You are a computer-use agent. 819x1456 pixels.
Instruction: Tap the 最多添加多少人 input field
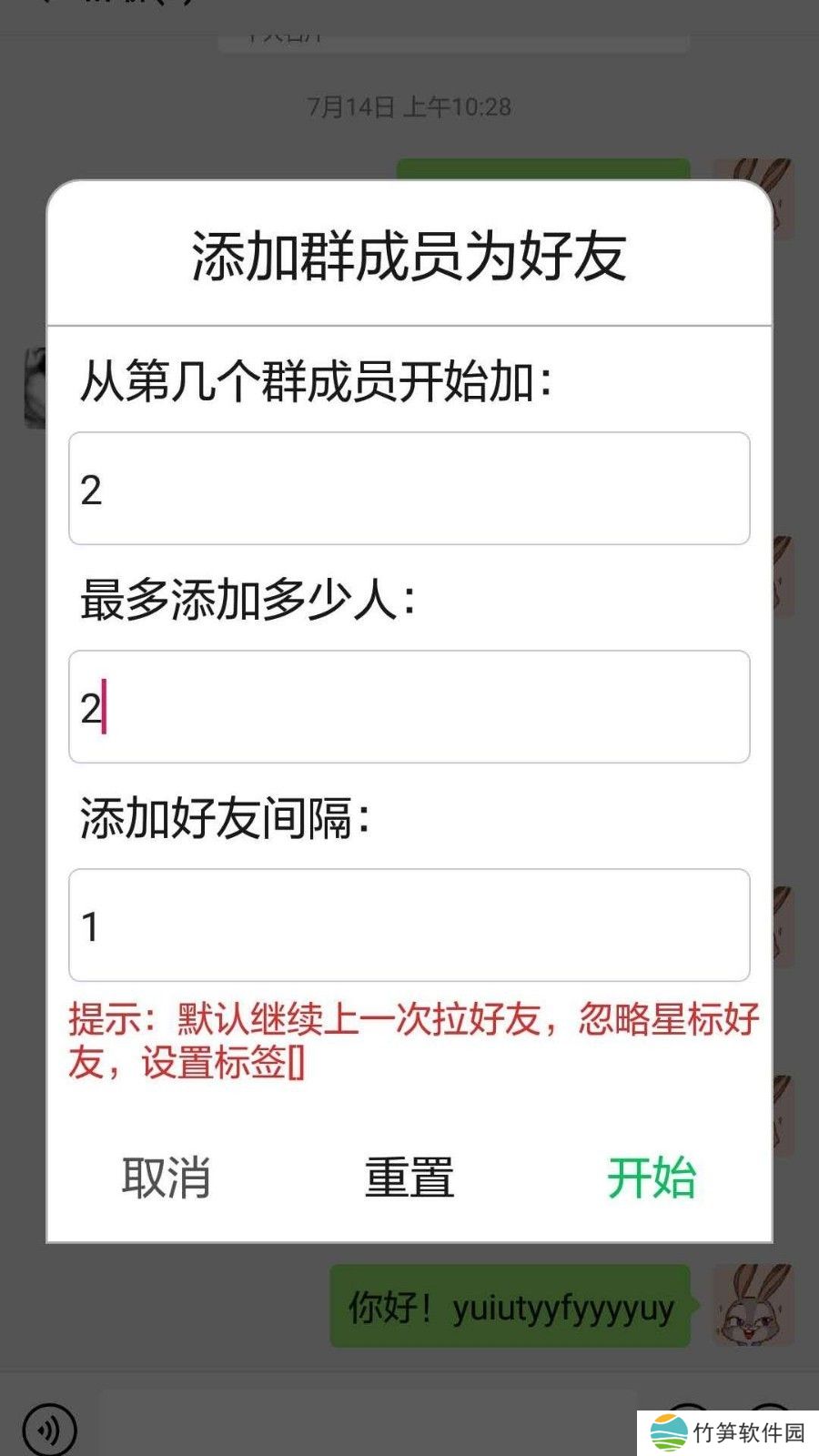coord(409,707)
